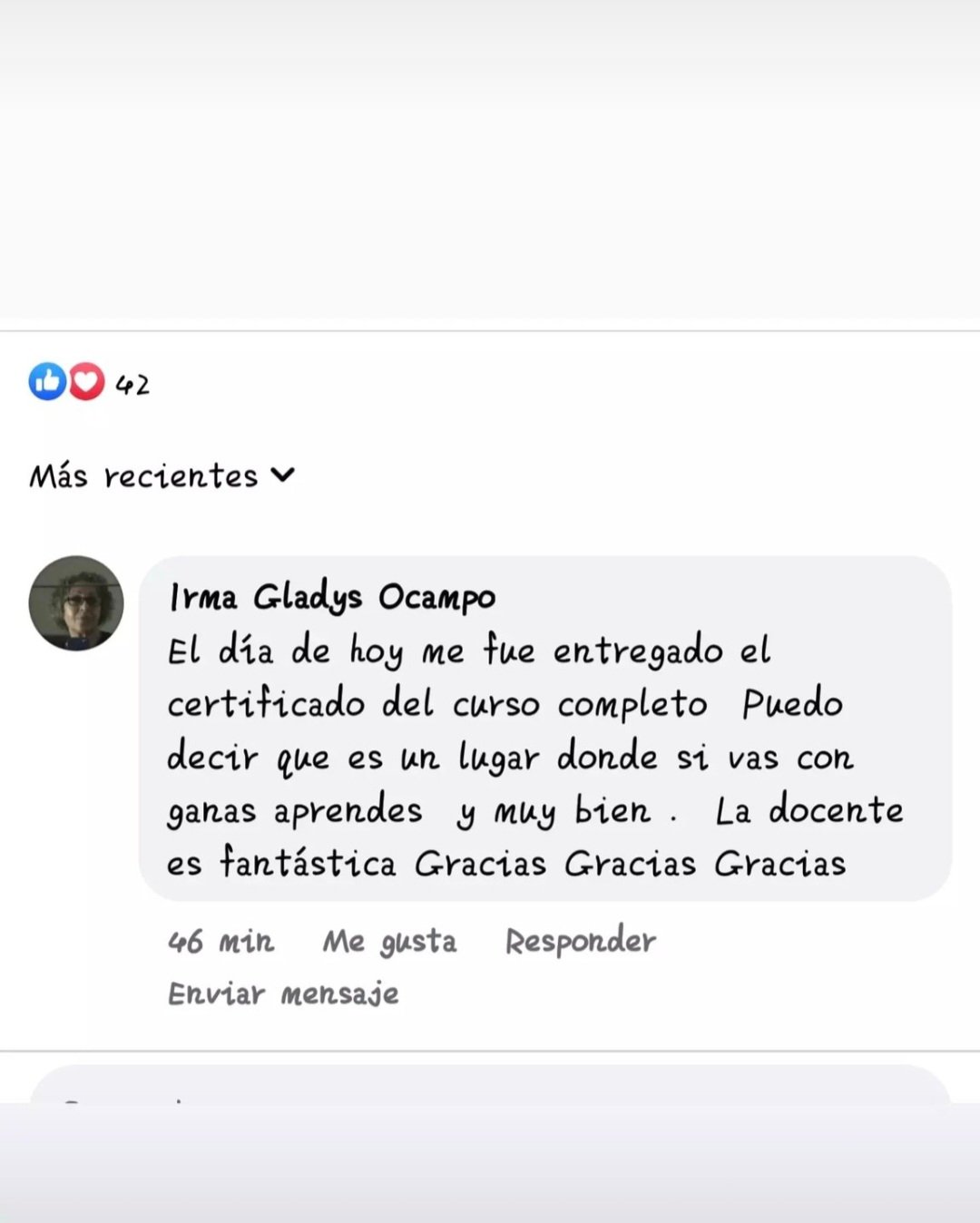The width and height of the screenshot is (980, 1223).
Task: View the 42 reactions list
Action: pos(89,383)
